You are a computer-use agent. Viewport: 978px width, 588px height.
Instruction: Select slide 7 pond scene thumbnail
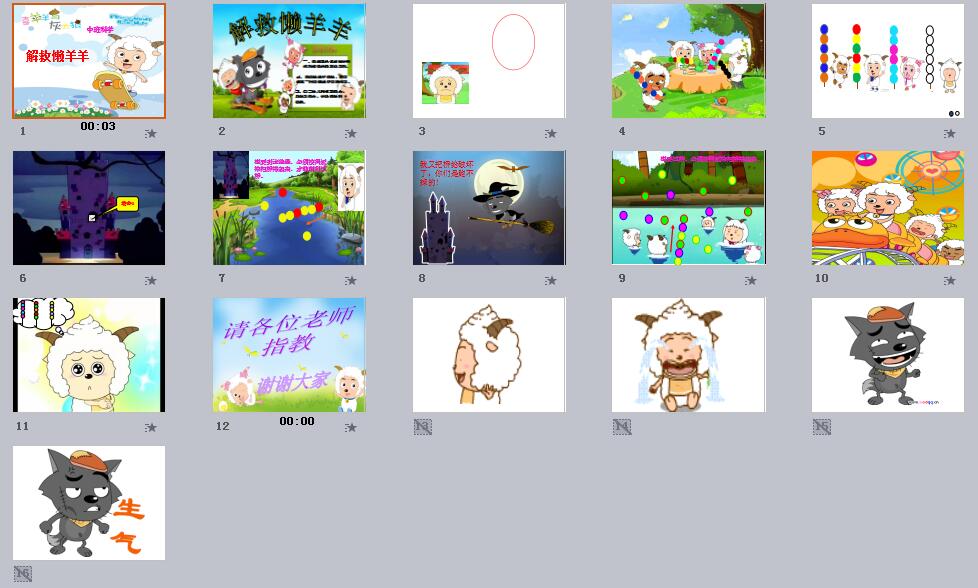(289, 208)
